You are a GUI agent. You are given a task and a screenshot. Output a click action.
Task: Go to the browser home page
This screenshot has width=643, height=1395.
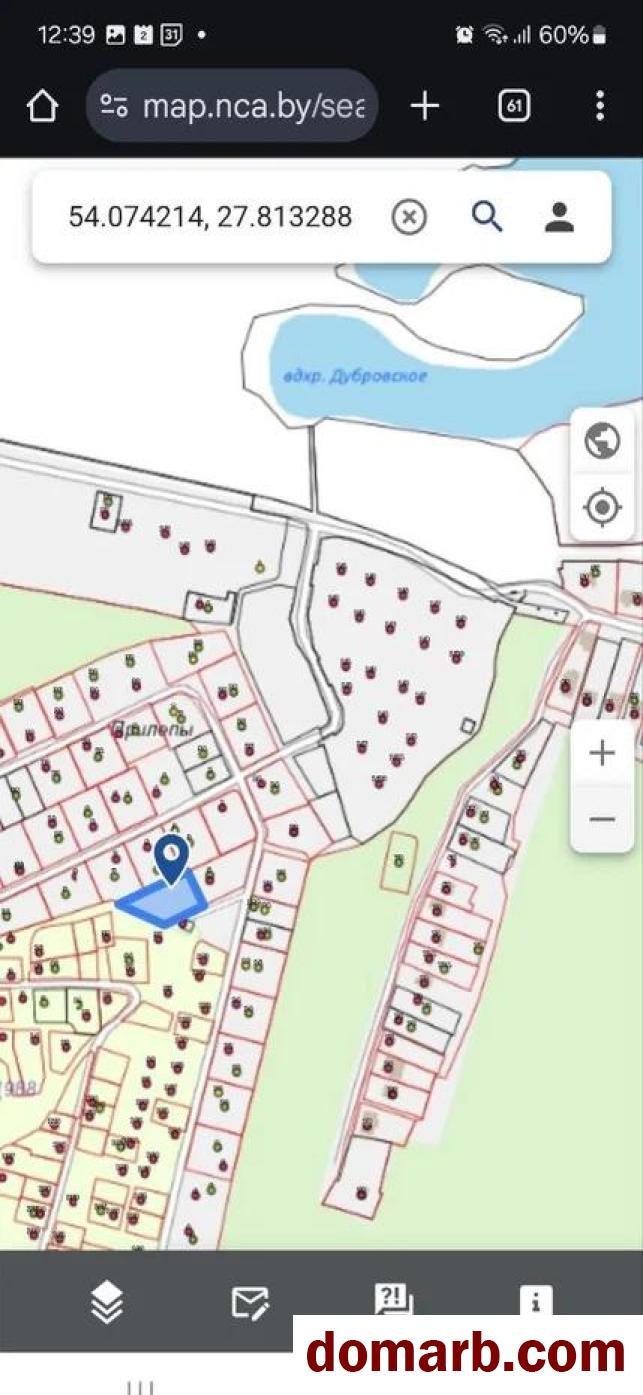42,105
